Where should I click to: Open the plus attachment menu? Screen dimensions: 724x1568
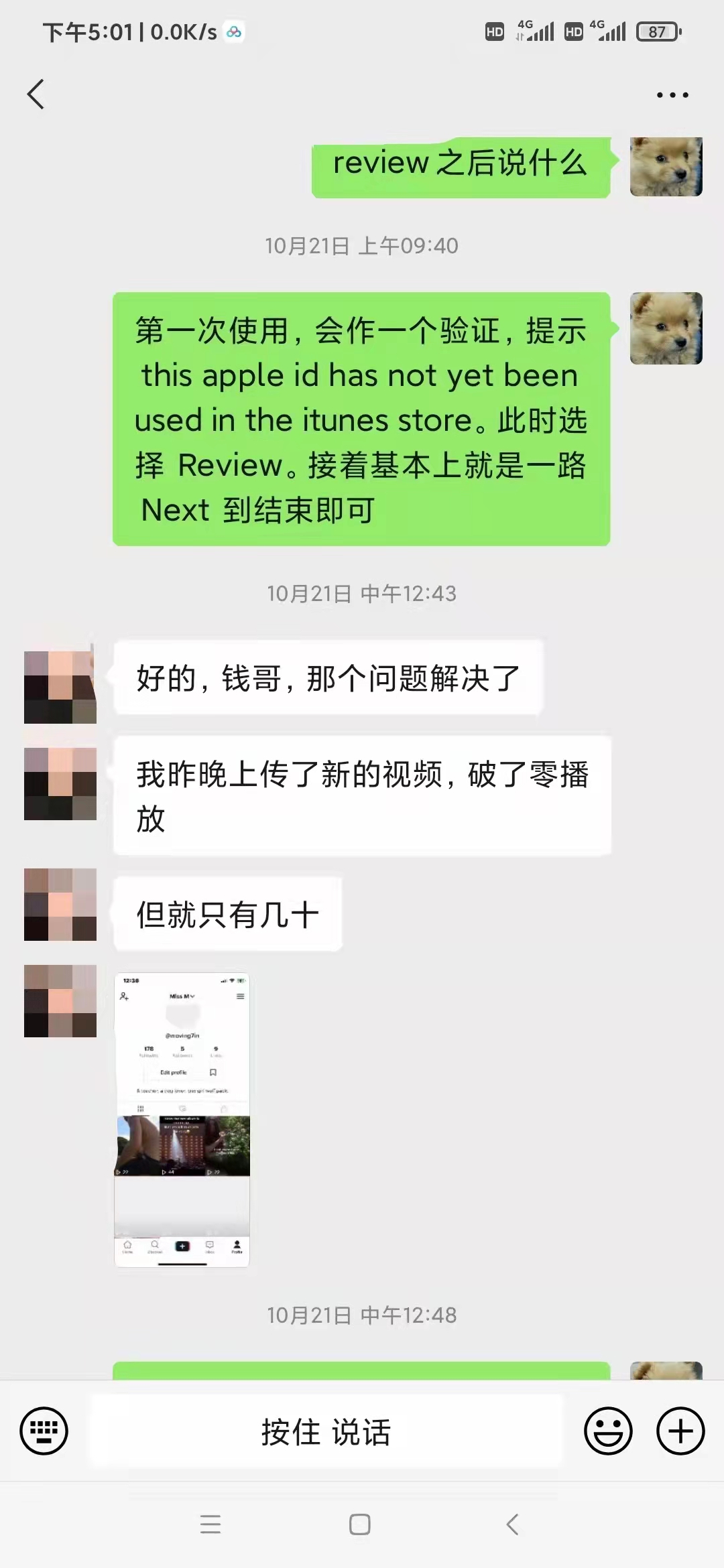point(680,1431)
